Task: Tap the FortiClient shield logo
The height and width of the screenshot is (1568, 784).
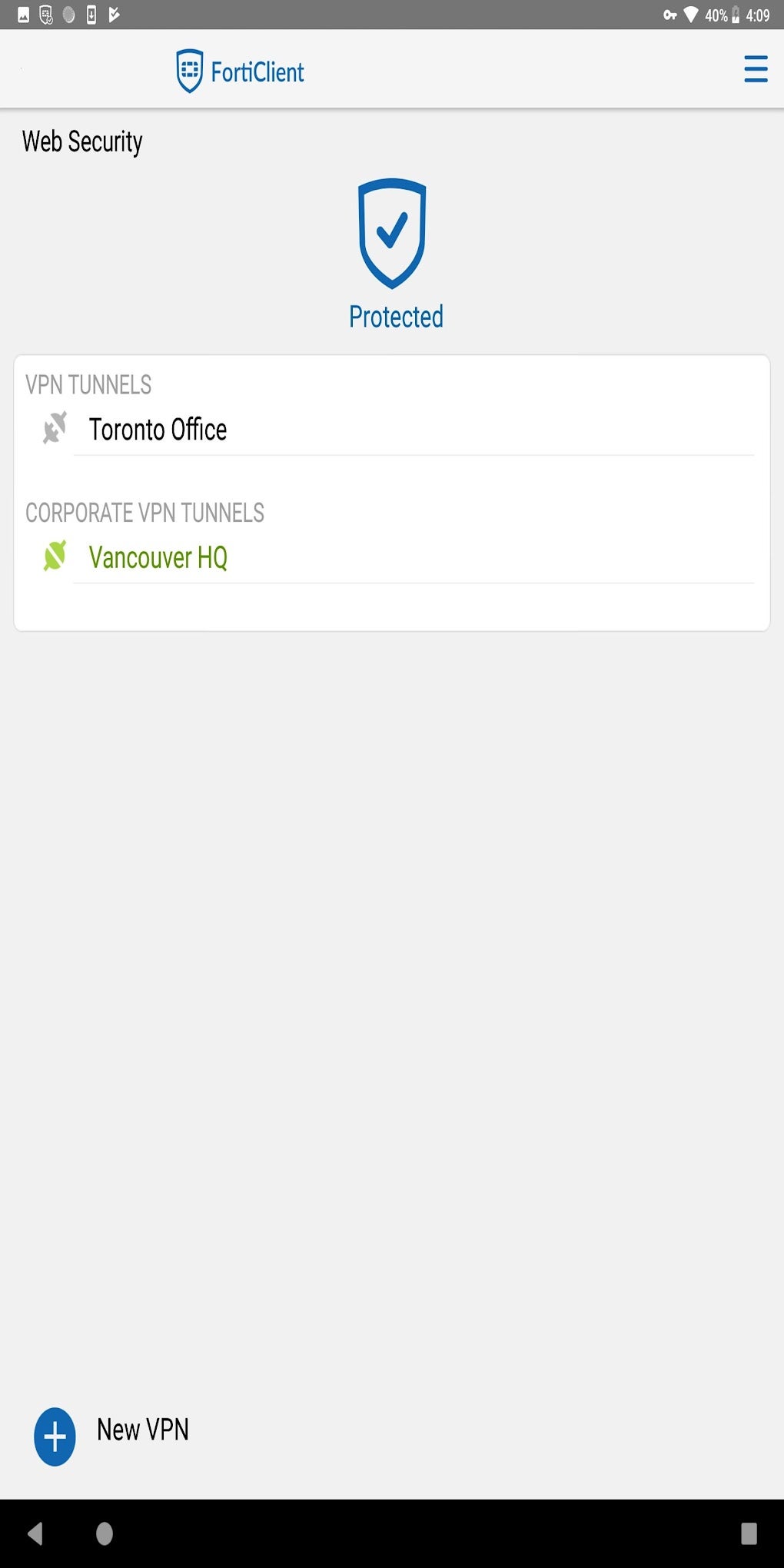Action: 190,69
